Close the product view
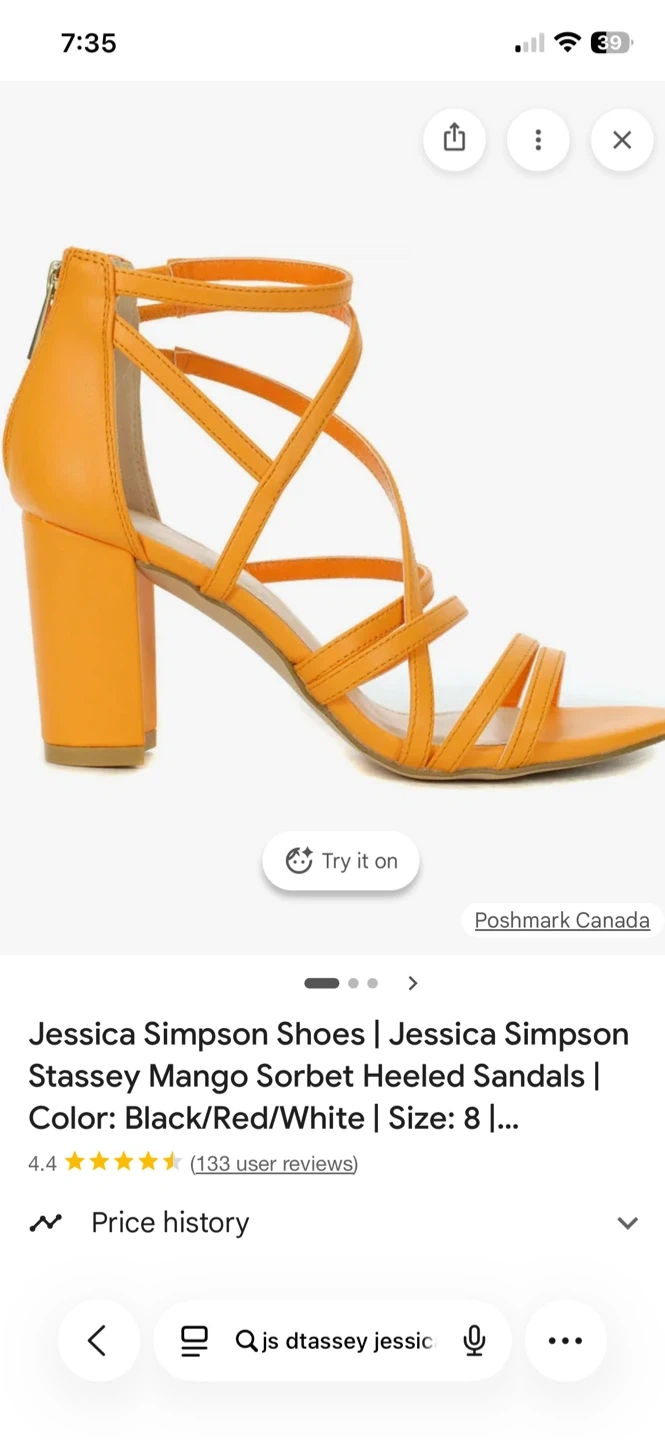665x1440 pixels. (x=622, y=139)
